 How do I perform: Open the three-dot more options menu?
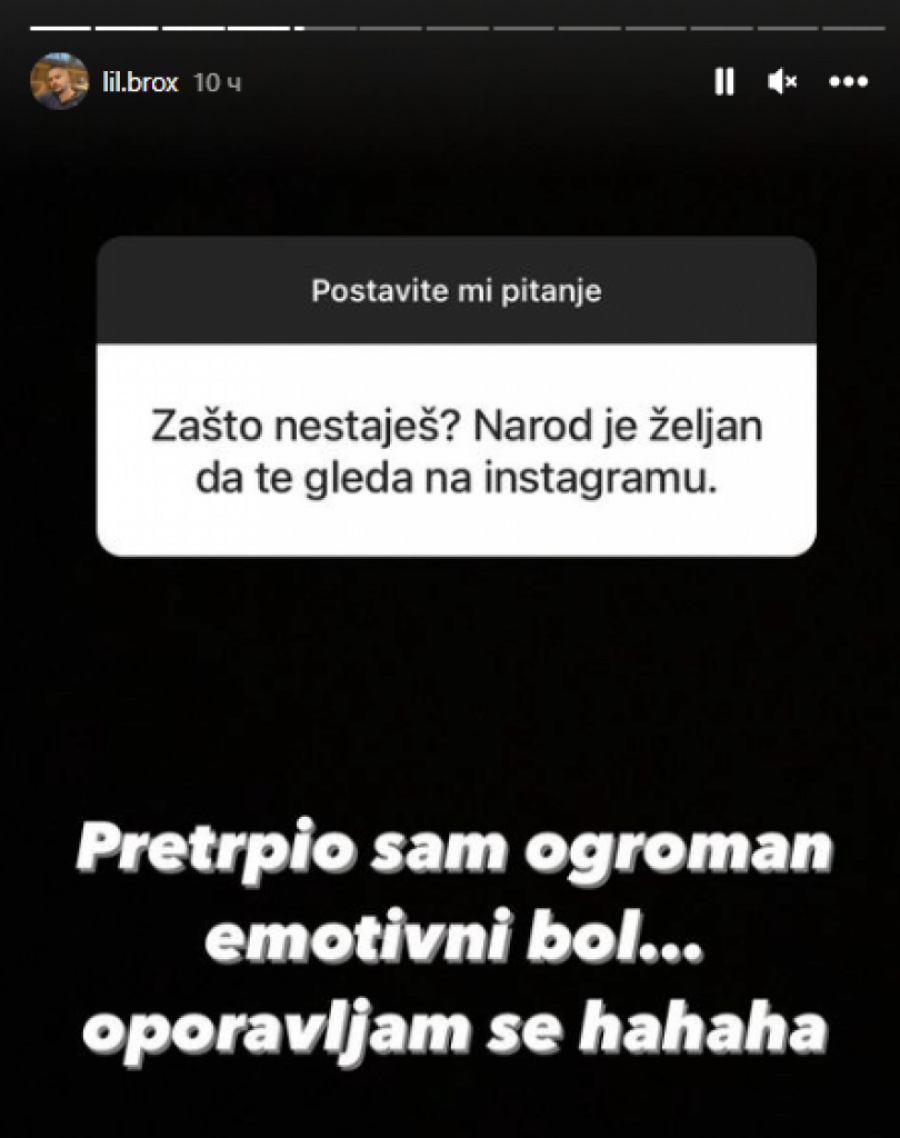pos(848,82)
